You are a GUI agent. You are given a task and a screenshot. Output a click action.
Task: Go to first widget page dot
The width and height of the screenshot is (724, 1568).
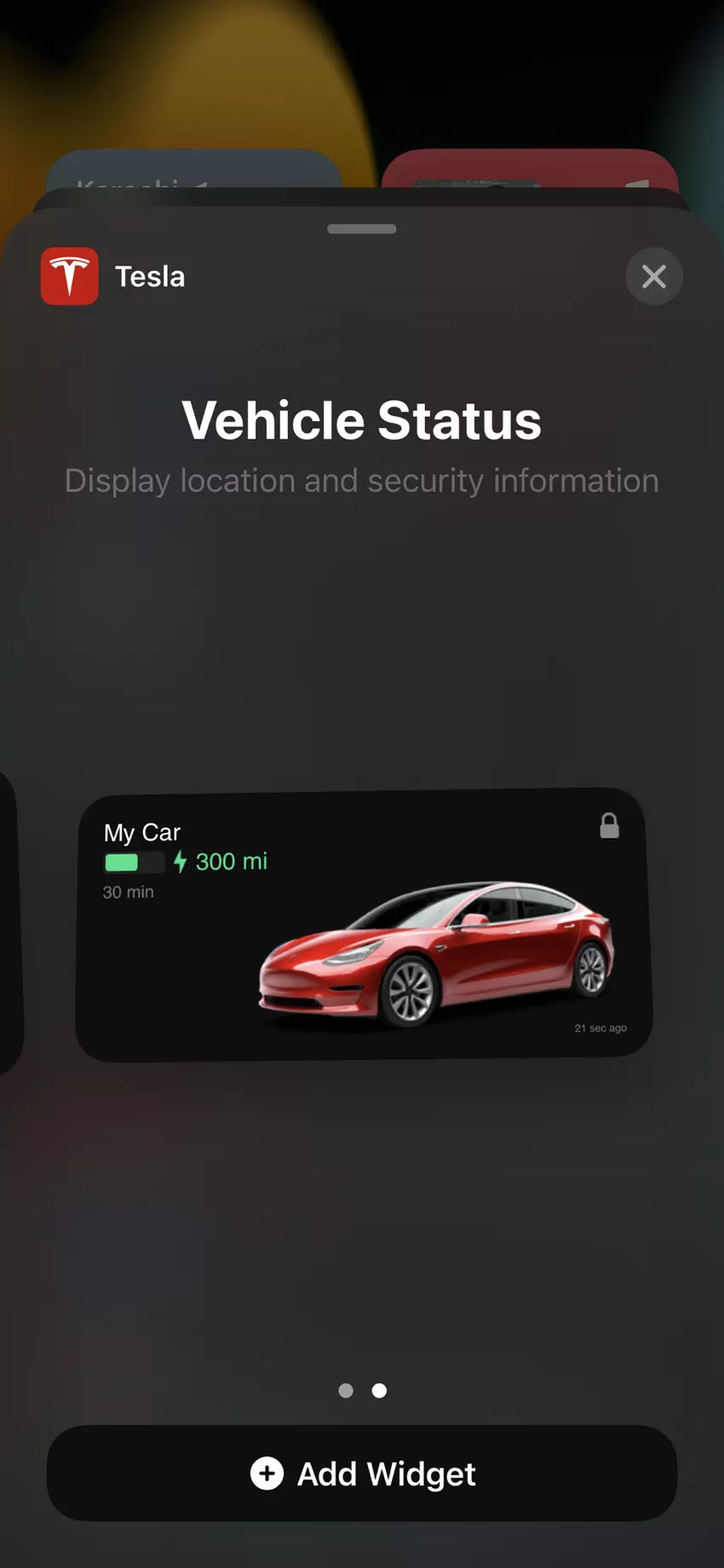(x=346, y=1391)
